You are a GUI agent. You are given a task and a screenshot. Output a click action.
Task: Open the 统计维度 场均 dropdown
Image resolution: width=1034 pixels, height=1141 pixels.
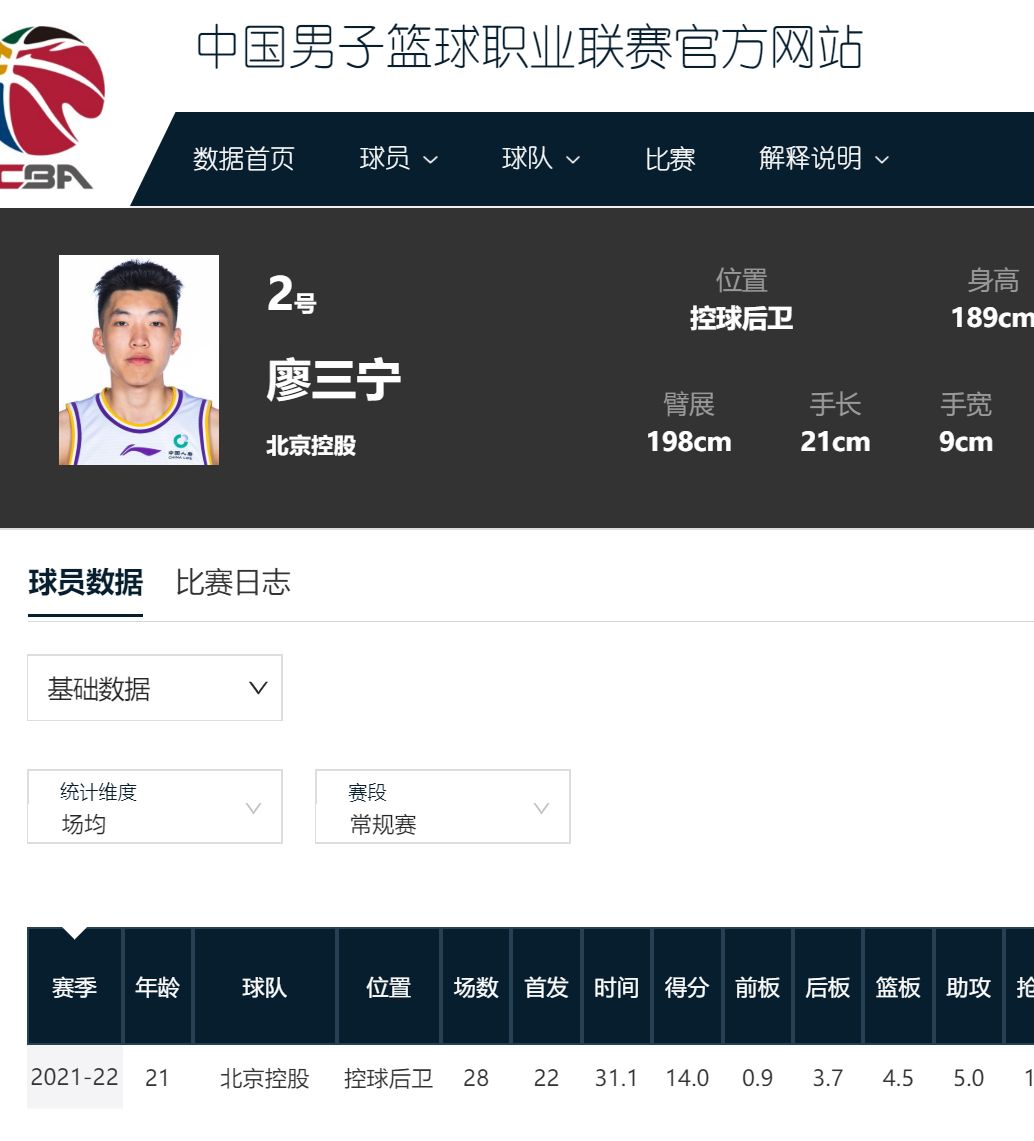[x=155, y=807]
